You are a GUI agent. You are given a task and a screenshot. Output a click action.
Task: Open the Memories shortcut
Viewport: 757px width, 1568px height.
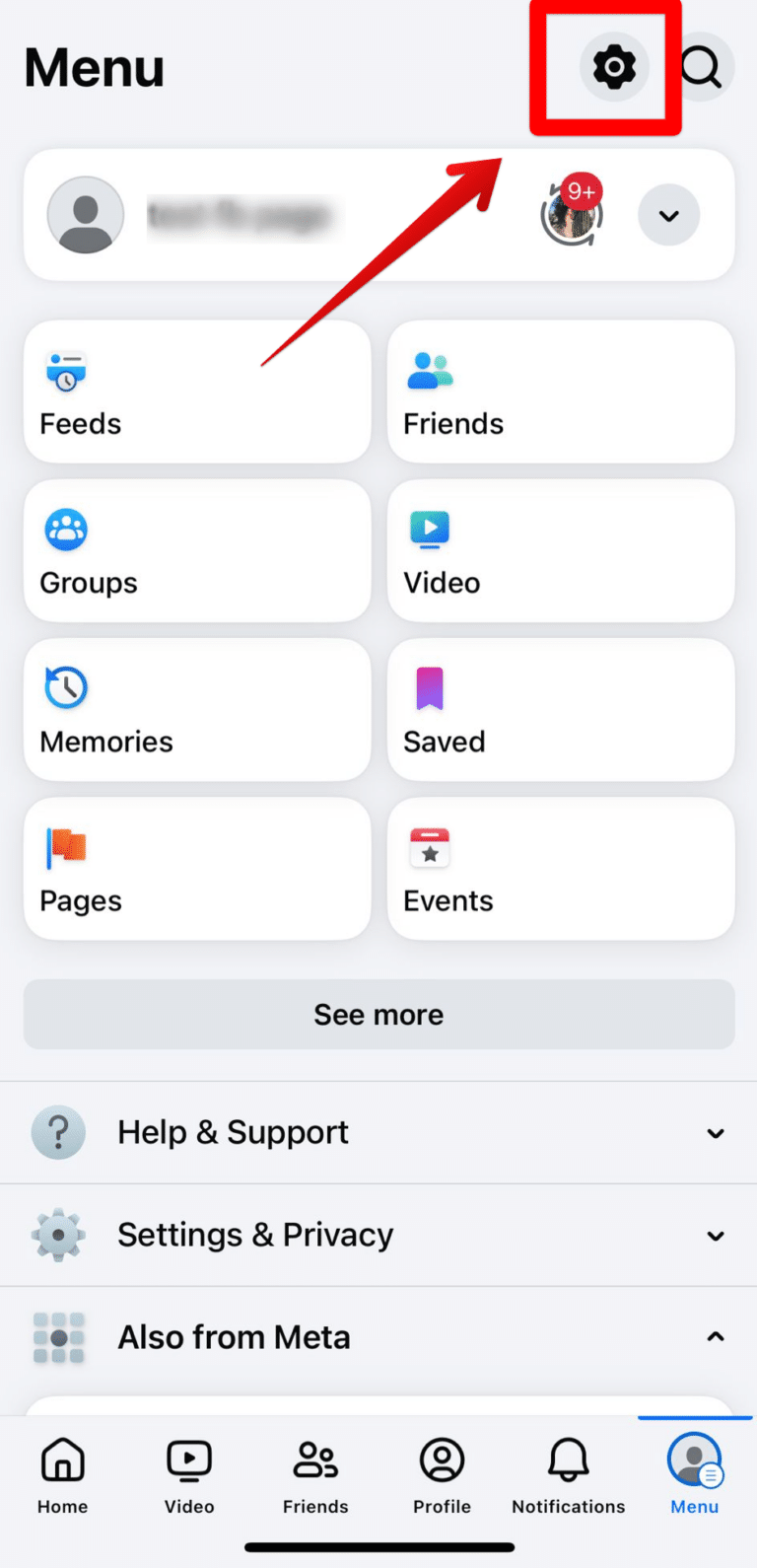(197, 710)
